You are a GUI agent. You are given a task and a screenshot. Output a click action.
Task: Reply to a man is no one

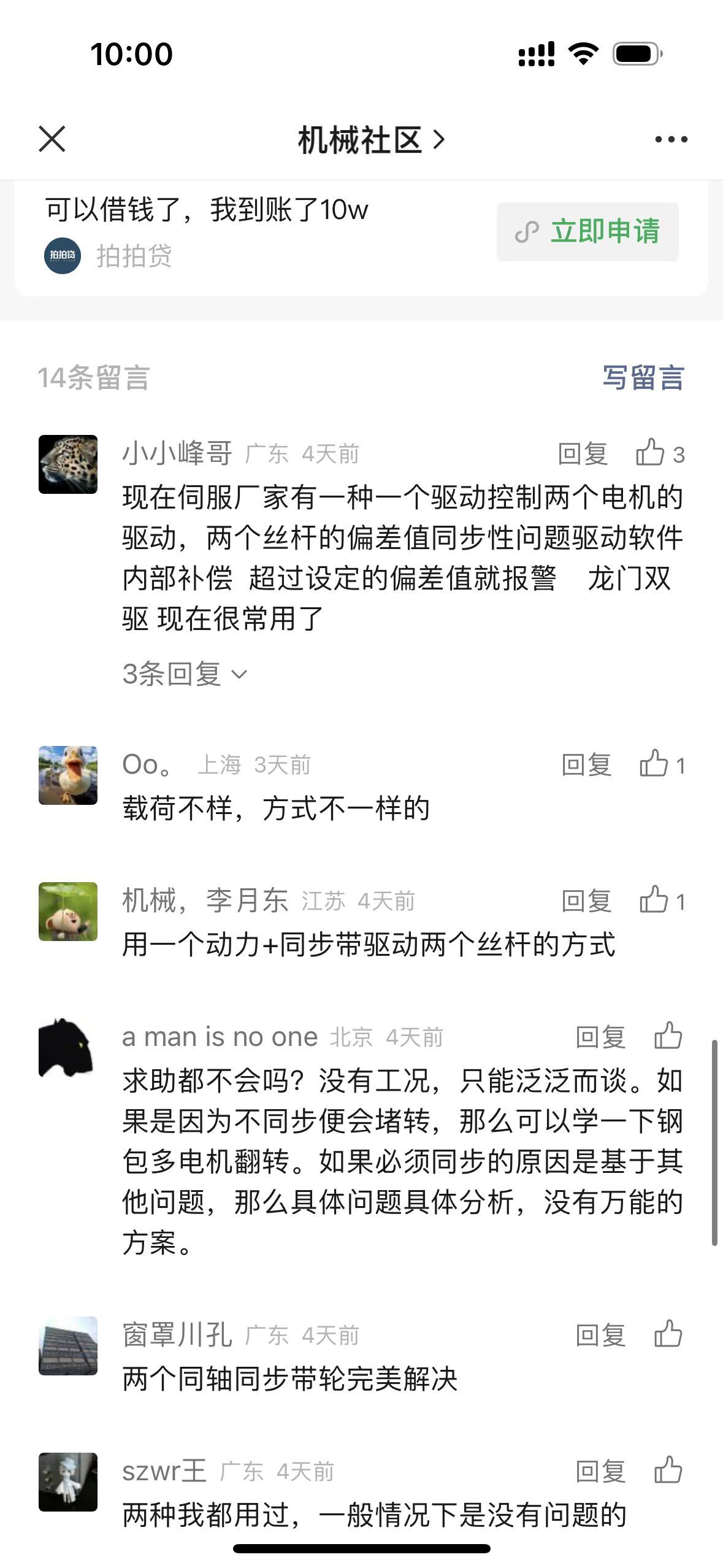600,1037
